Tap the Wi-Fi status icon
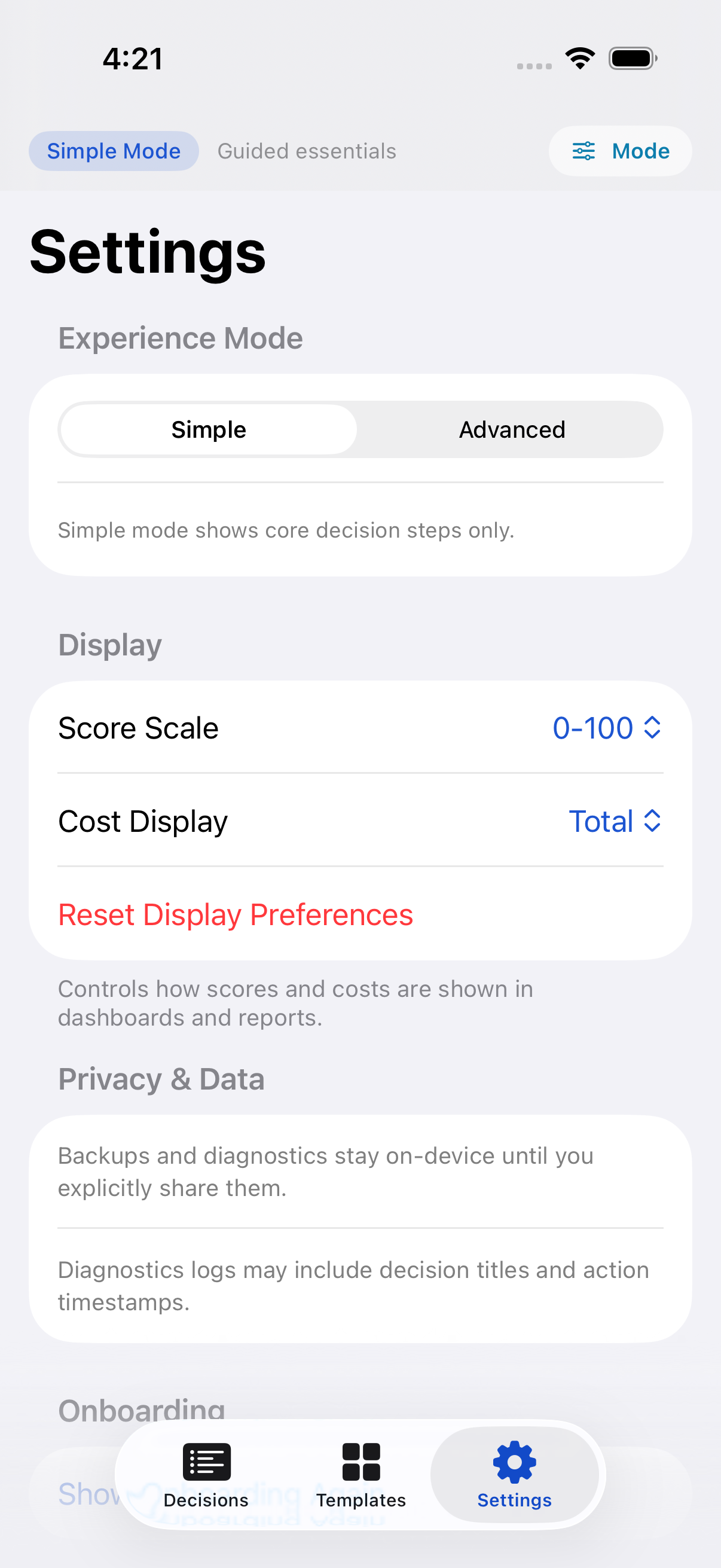 click(x=580, y=57)
